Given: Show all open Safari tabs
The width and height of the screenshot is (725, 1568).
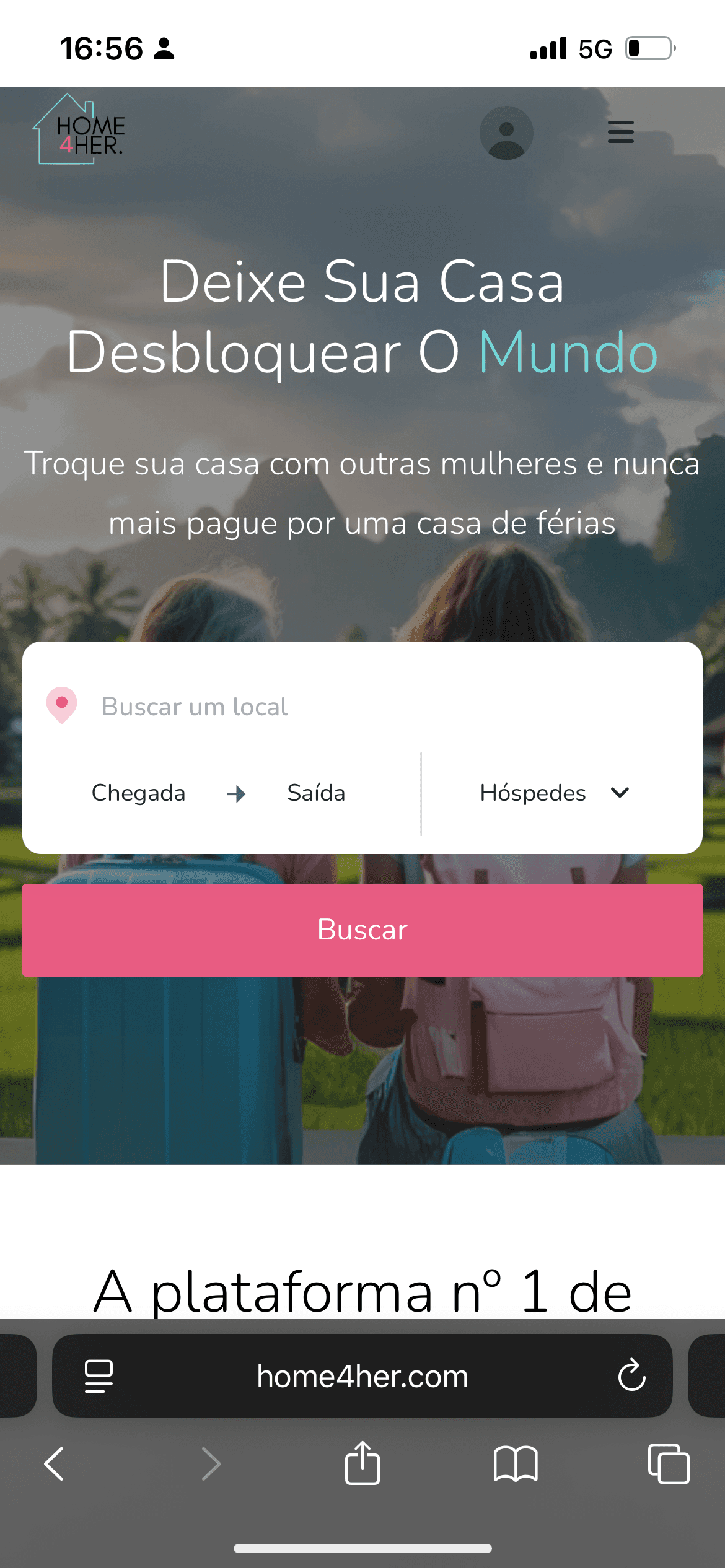Looking at the screenshot, I should click(x=668, y=1464).
